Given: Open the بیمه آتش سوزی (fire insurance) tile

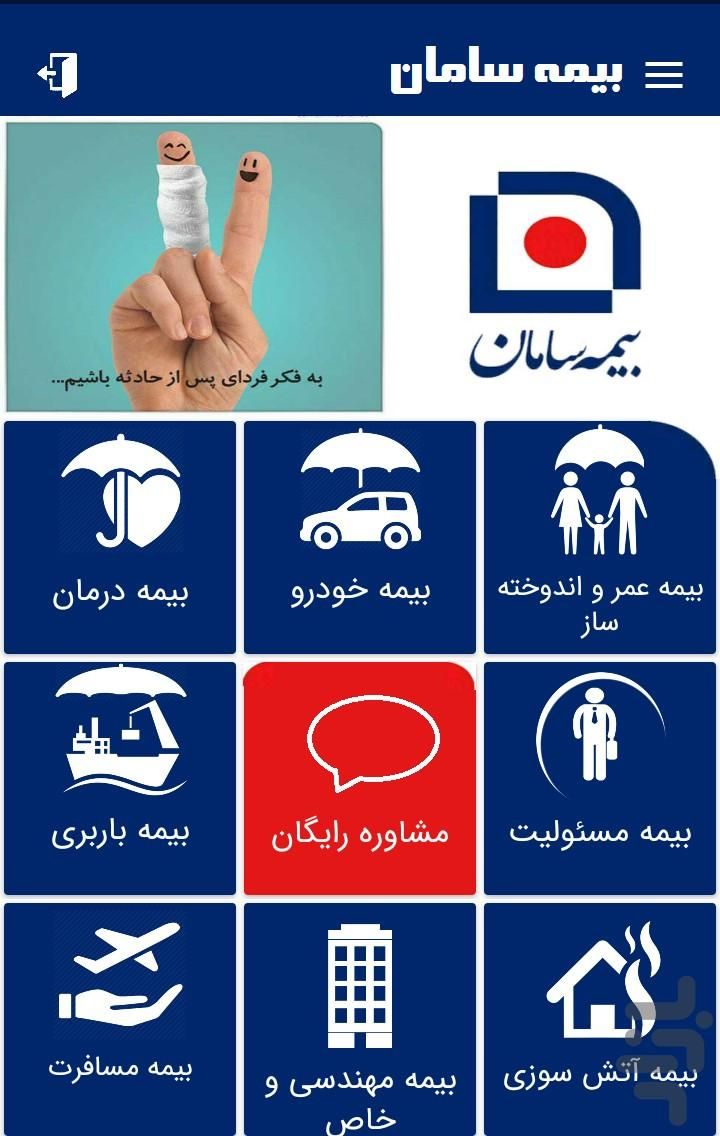Looking at the screenshot, I should pos(600,1018).
